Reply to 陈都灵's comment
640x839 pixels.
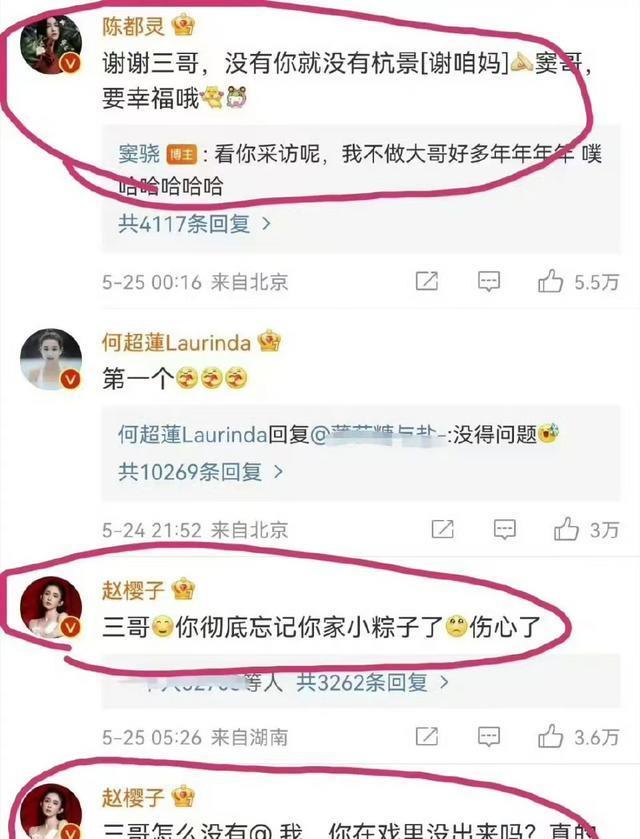488,281
